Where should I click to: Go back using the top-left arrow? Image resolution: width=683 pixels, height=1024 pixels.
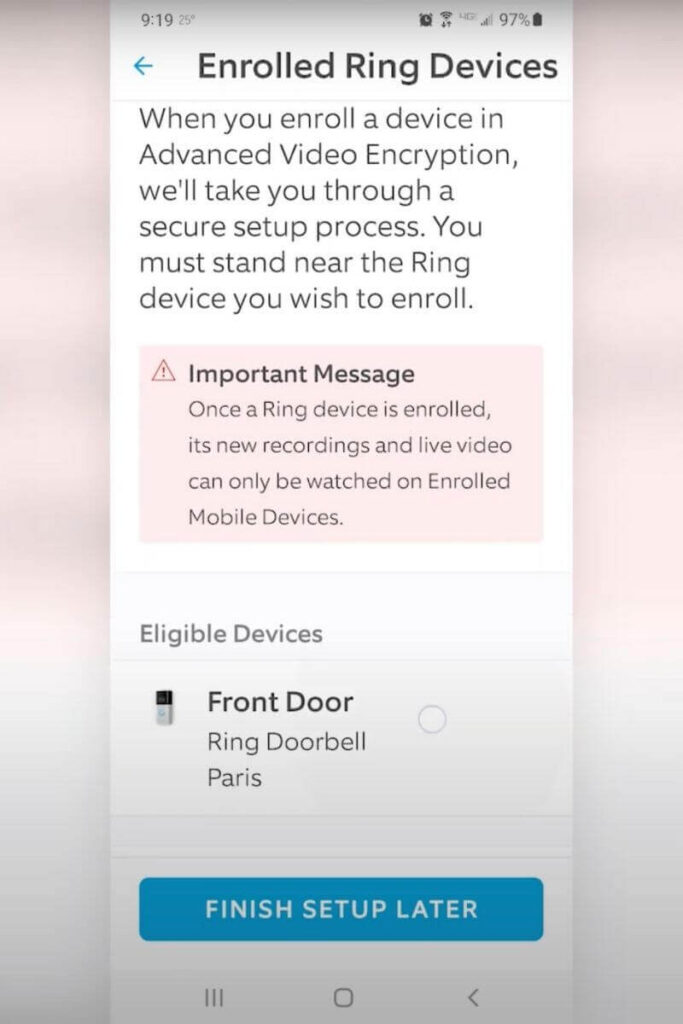(143, 66)
